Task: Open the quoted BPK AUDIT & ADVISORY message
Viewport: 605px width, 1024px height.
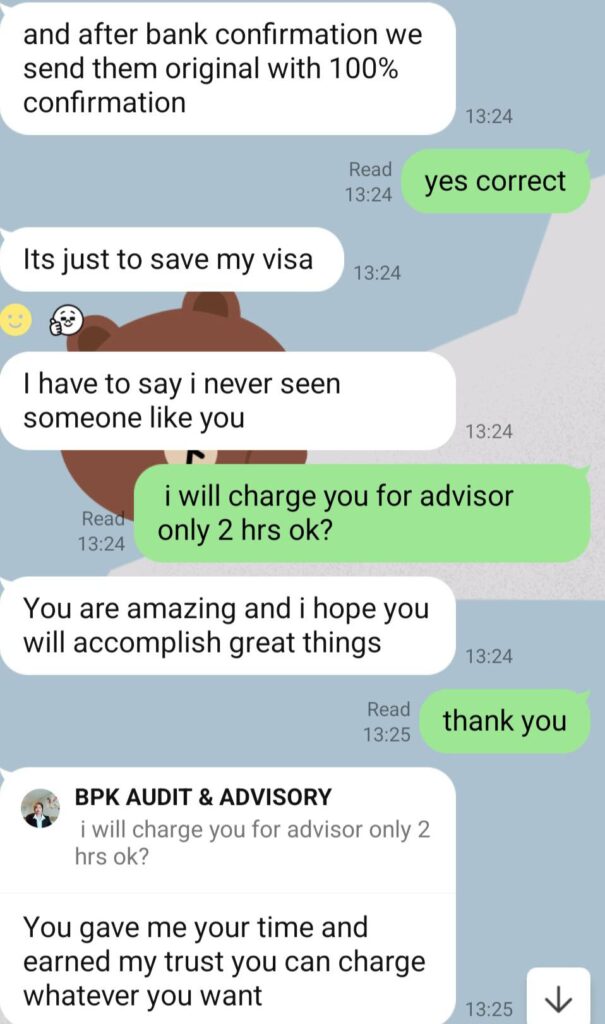Action: pyautogui.click(x=228, y=828)
